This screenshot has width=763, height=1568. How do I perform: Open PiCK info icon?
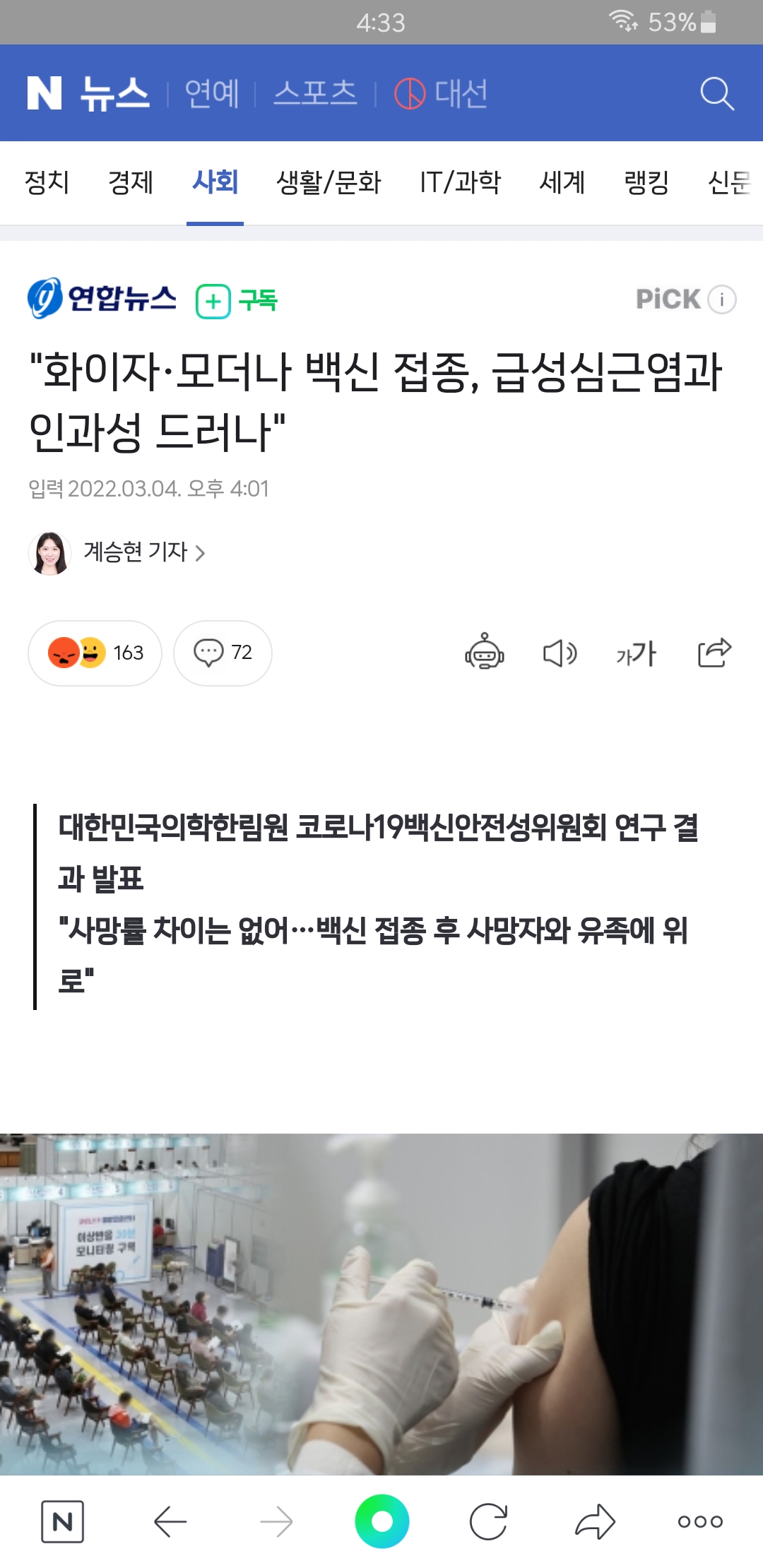[722, 299]
